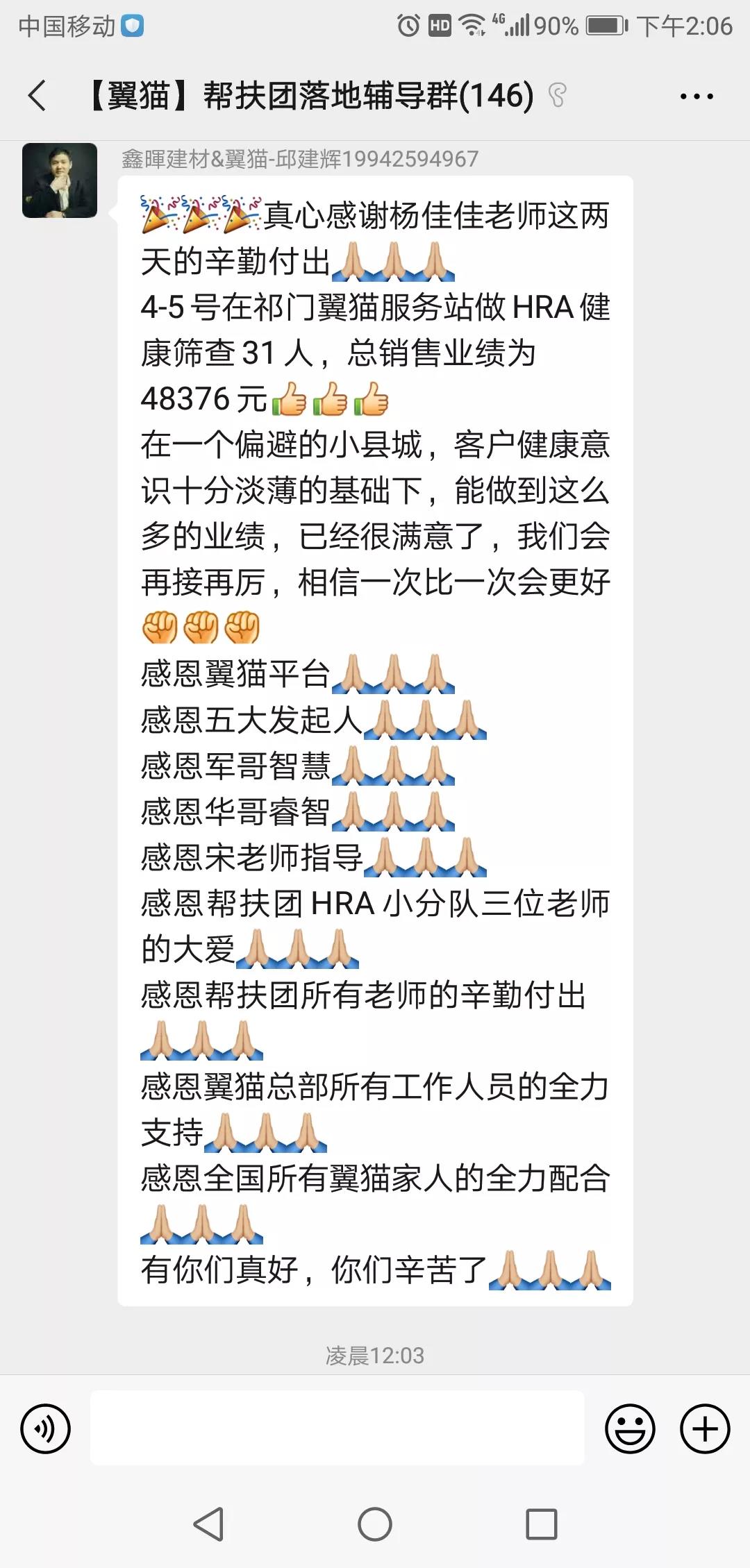Show recent apps
The image size is (750, 1568).
pyautogui.click(x=542, y=1524)
